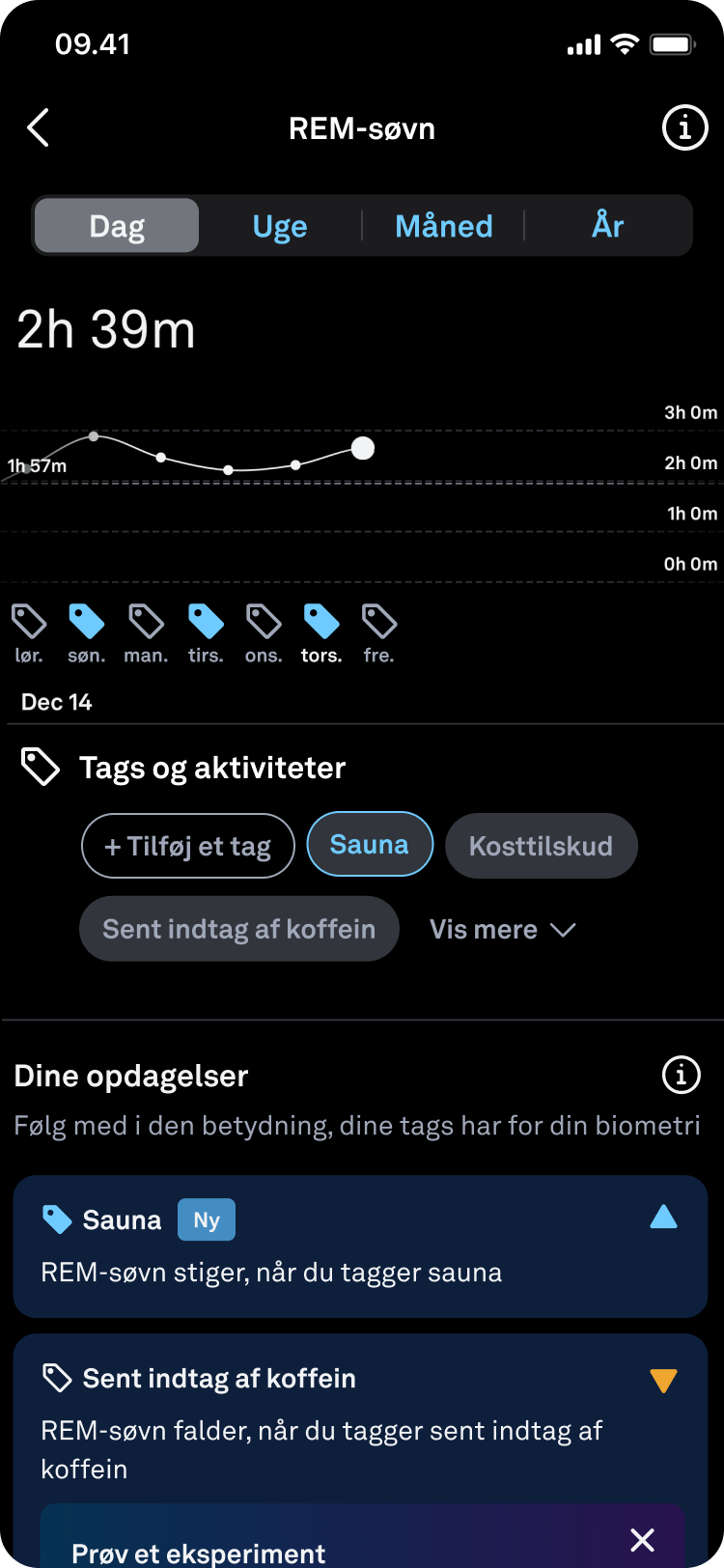The height and width of the screenshot is (1568, 724).
Task: Go back using the back arrow
Action: tap(38, 127)
